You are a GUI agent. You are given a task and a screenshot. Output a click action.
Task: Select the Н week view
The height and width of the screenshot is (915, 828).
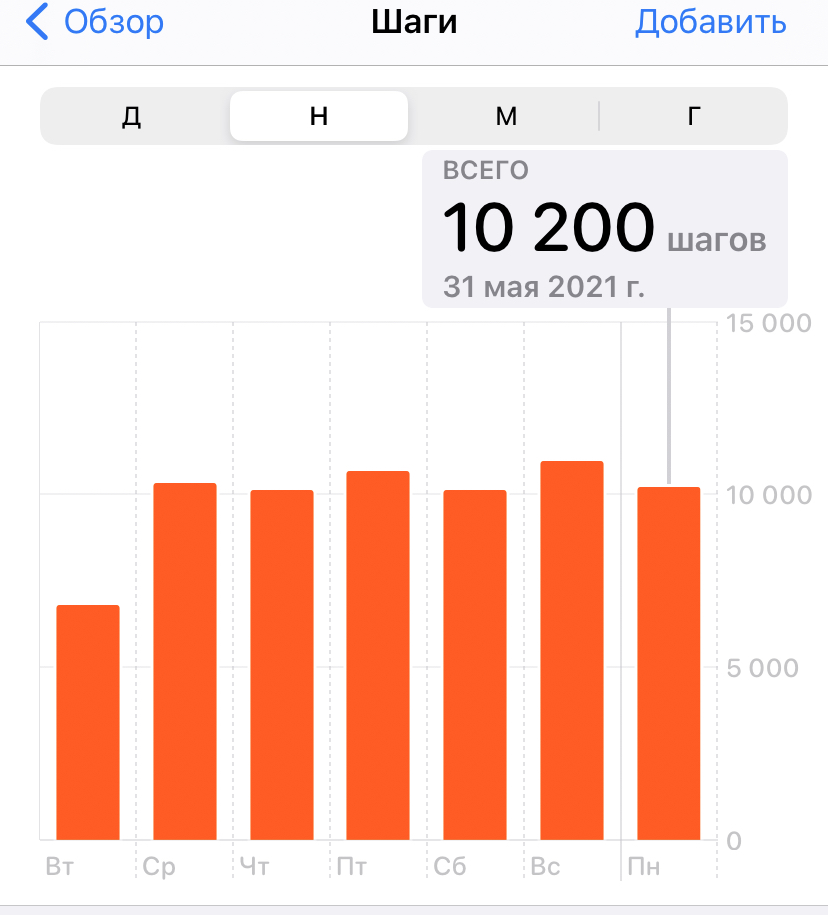(319, 116)
